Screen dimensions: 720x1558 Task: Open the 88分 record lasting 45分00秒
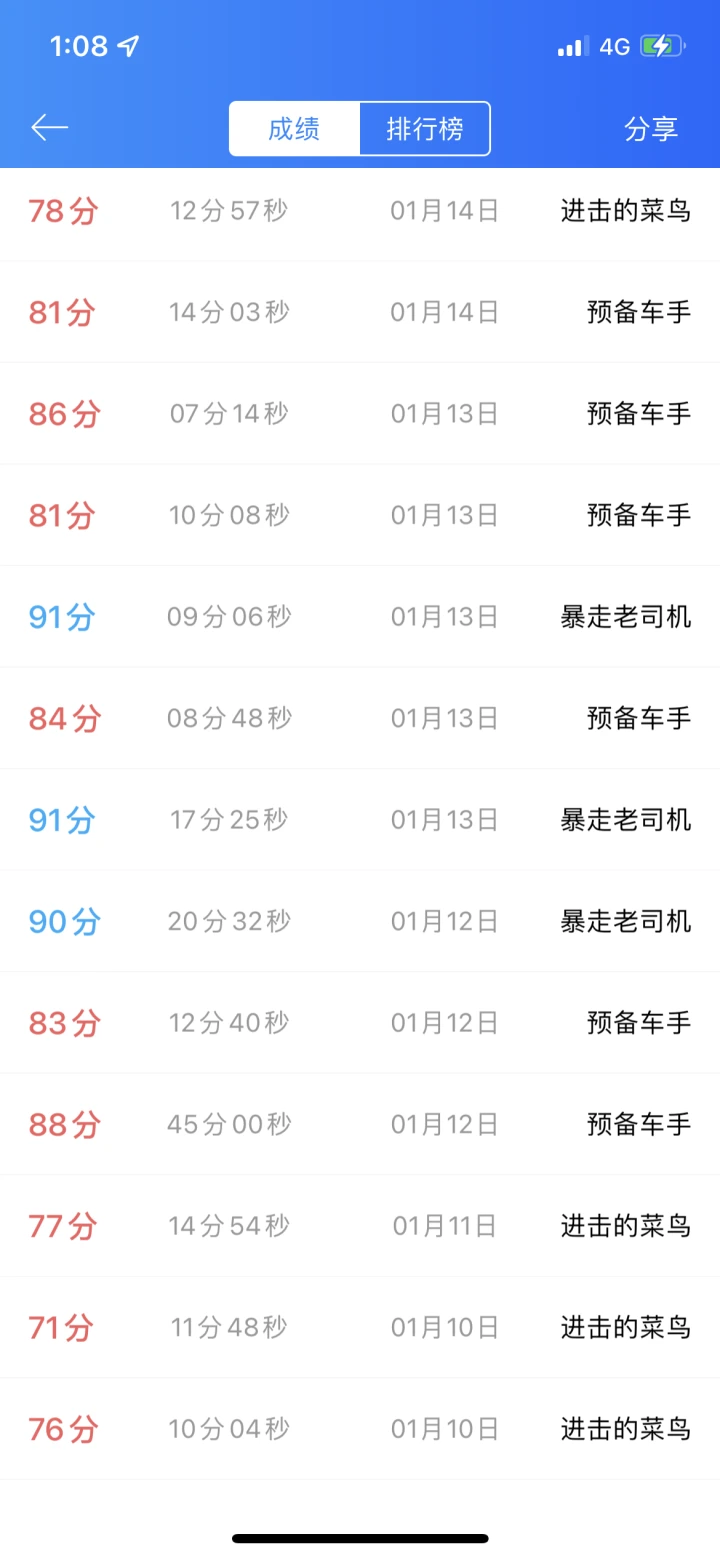pos(360,1124)
